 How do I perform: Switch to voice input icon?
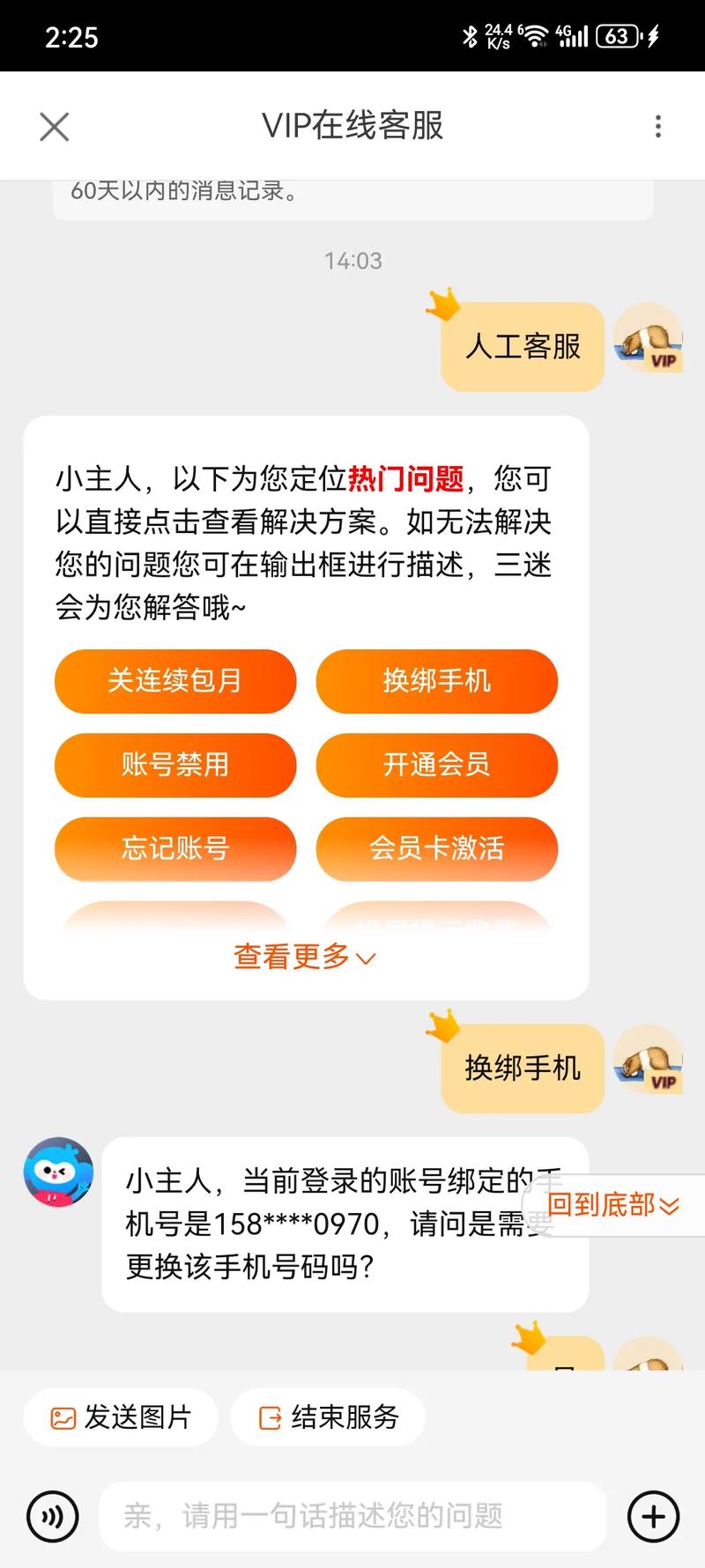pos(54,1516)
